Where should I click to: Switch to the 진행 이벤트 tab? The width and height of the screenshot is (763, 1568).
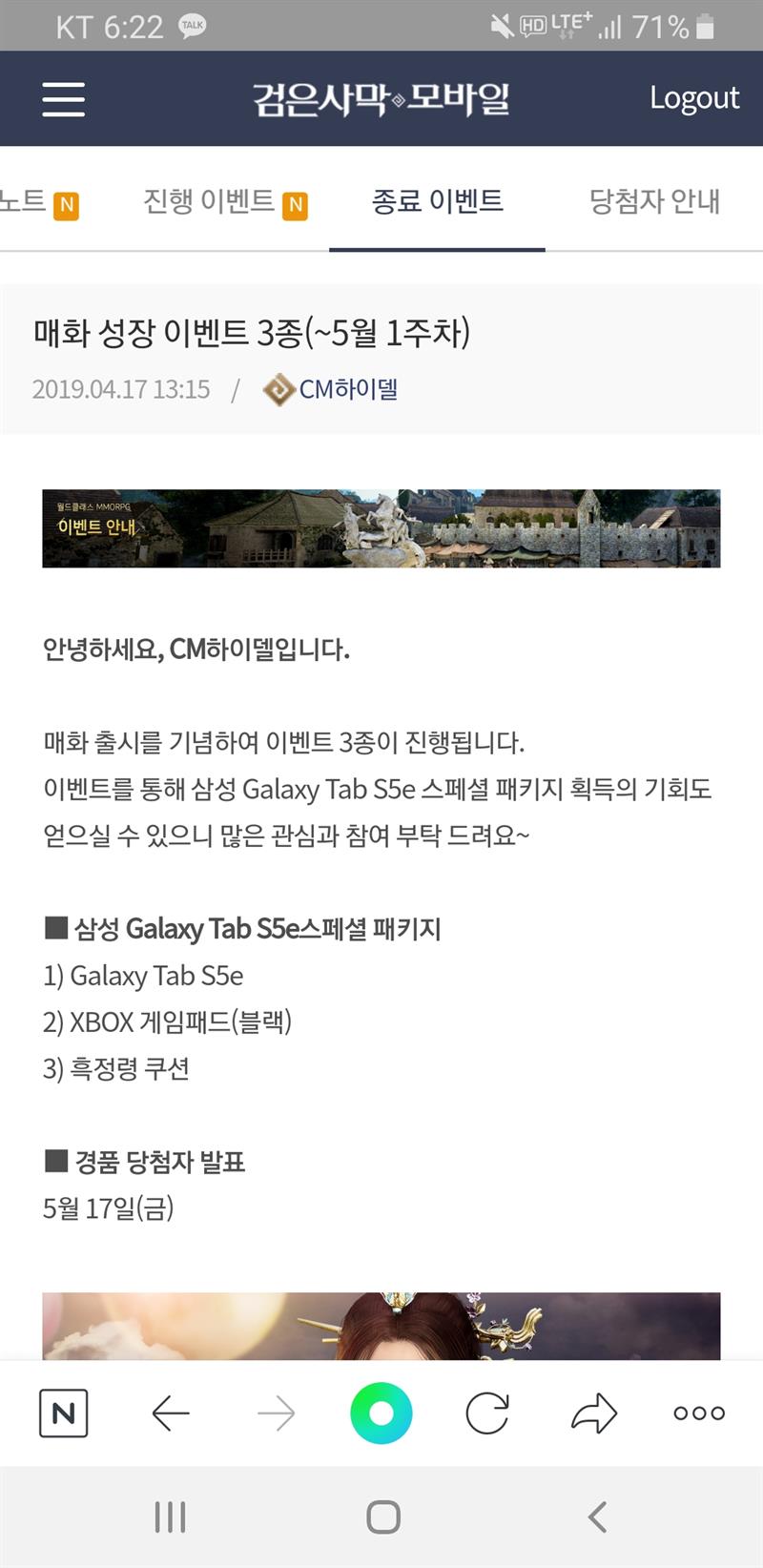point(224,201)
